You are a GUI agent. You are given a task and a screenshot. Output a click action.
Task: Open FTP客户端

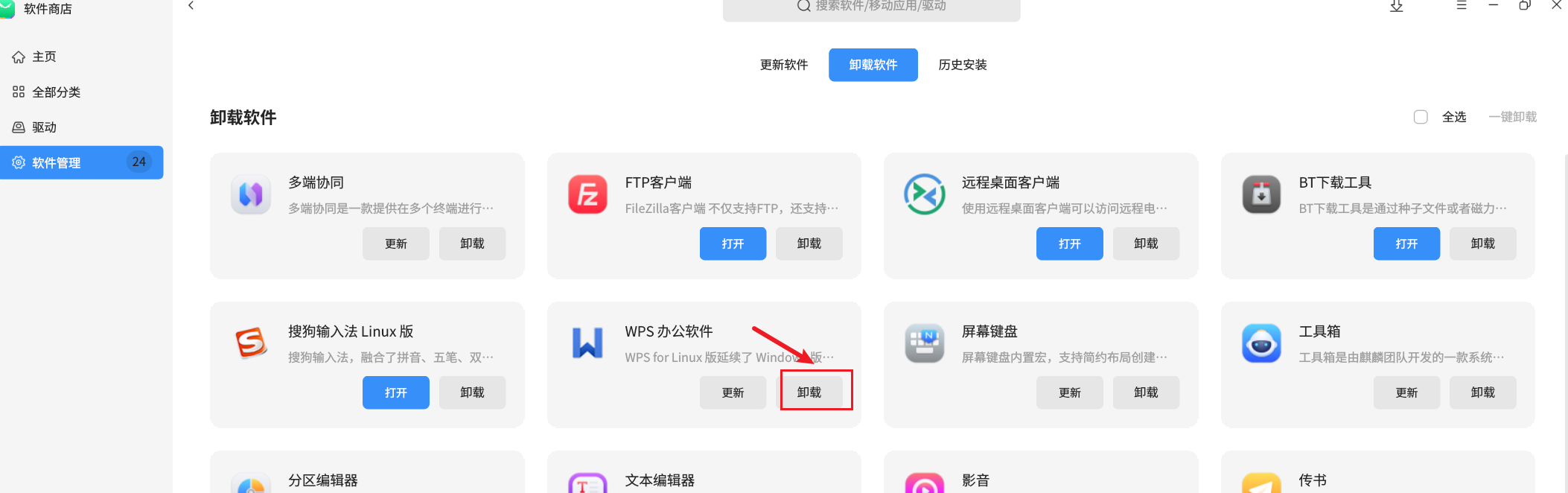(x=733, y=244)
